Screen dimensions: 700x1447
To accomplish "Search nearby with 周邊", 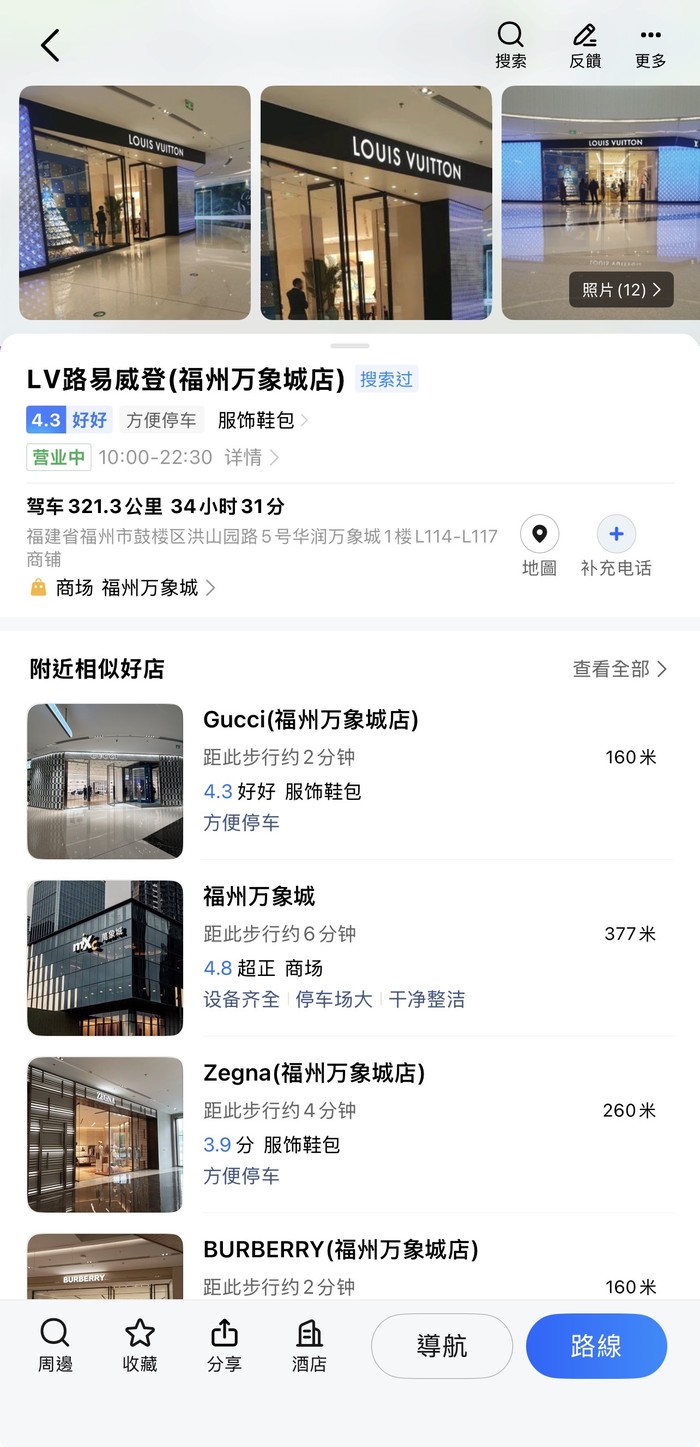I will 55,1345.
